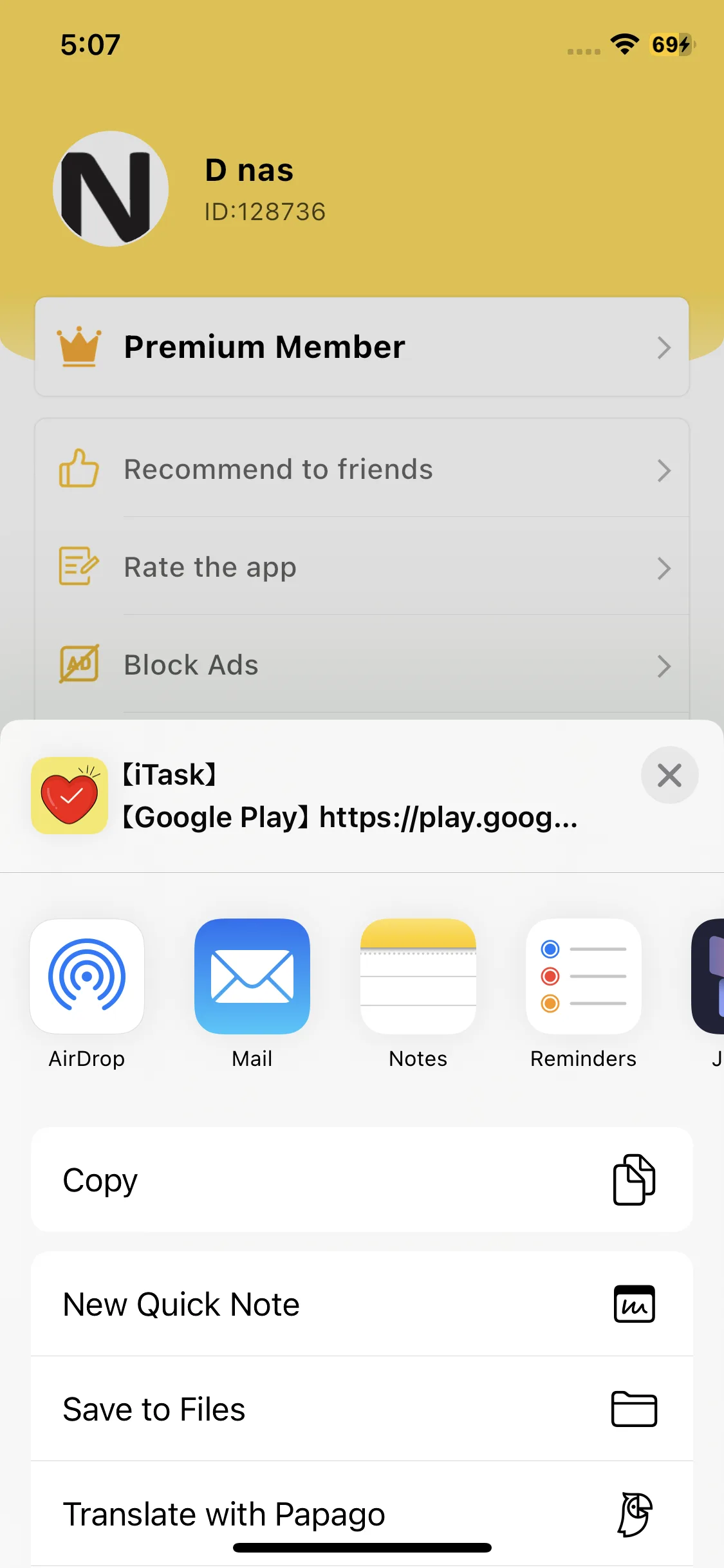Share the link through Mail
Viewport: 724px width, 1568px height.
[x=252, y=976]
